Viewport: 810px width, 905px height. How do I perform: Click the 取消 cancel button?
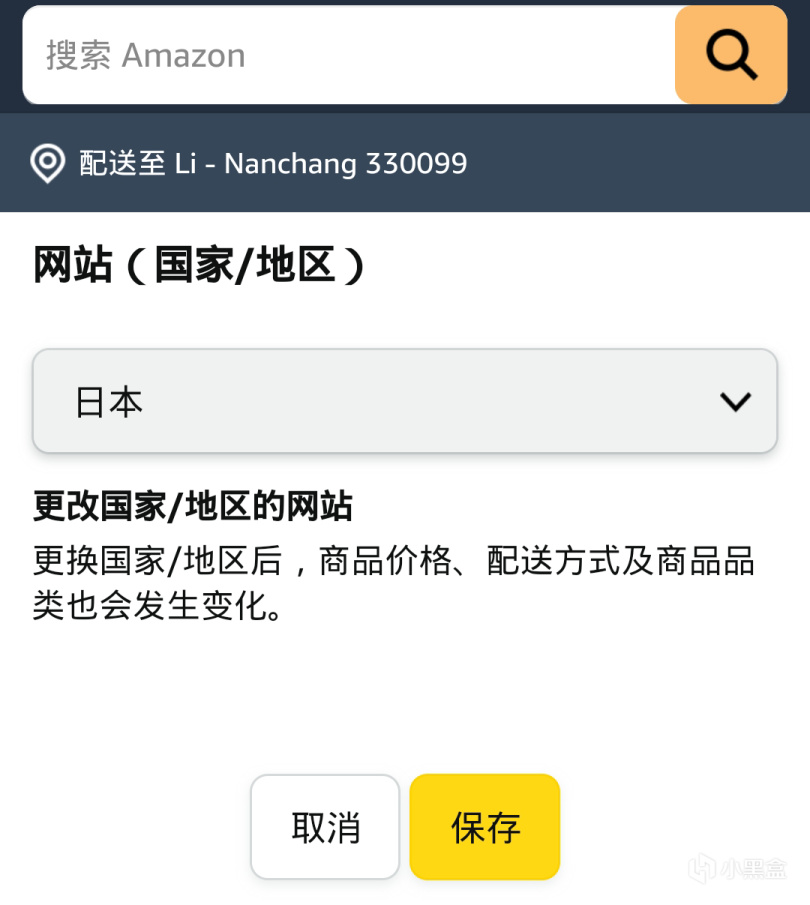324,827
